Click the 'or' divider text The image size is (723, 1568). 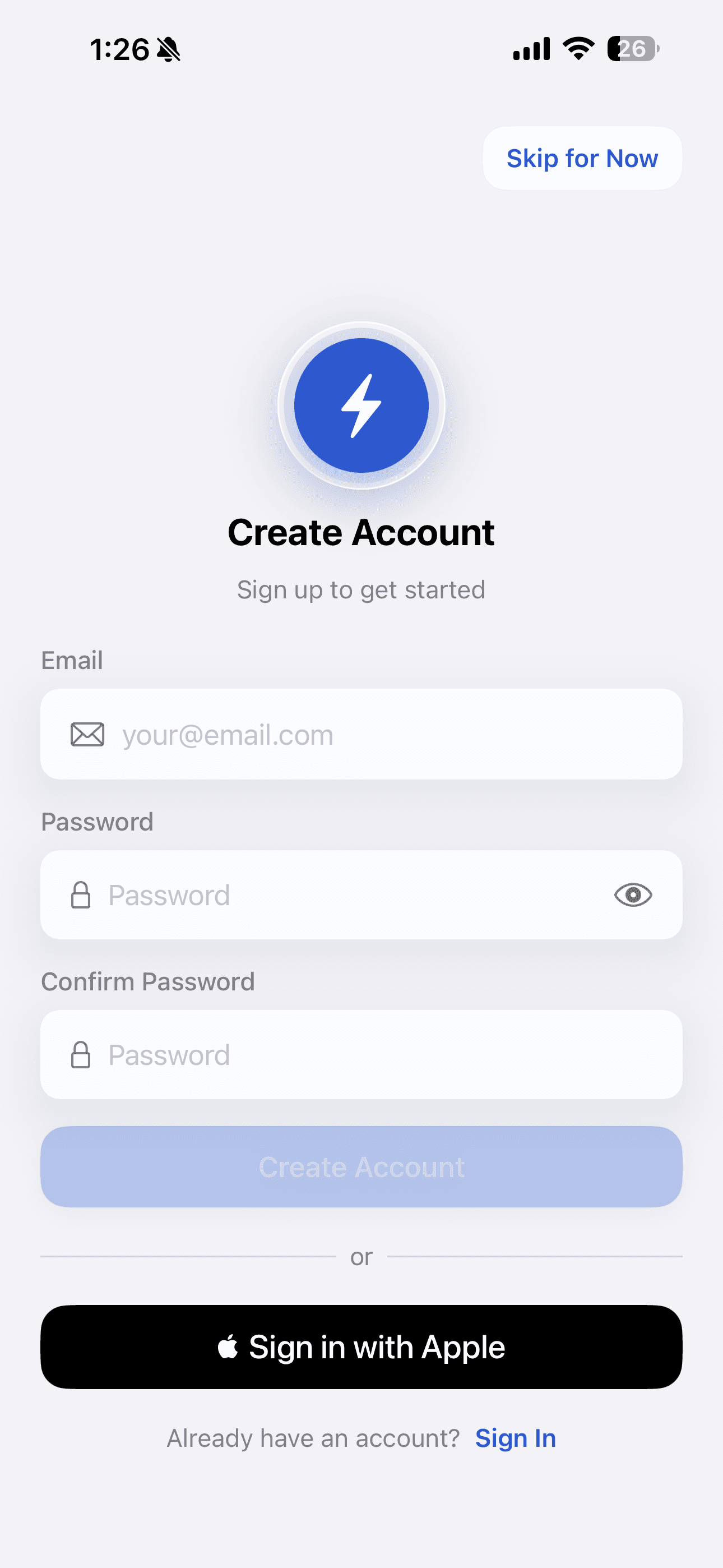[x=361, y=1256]
